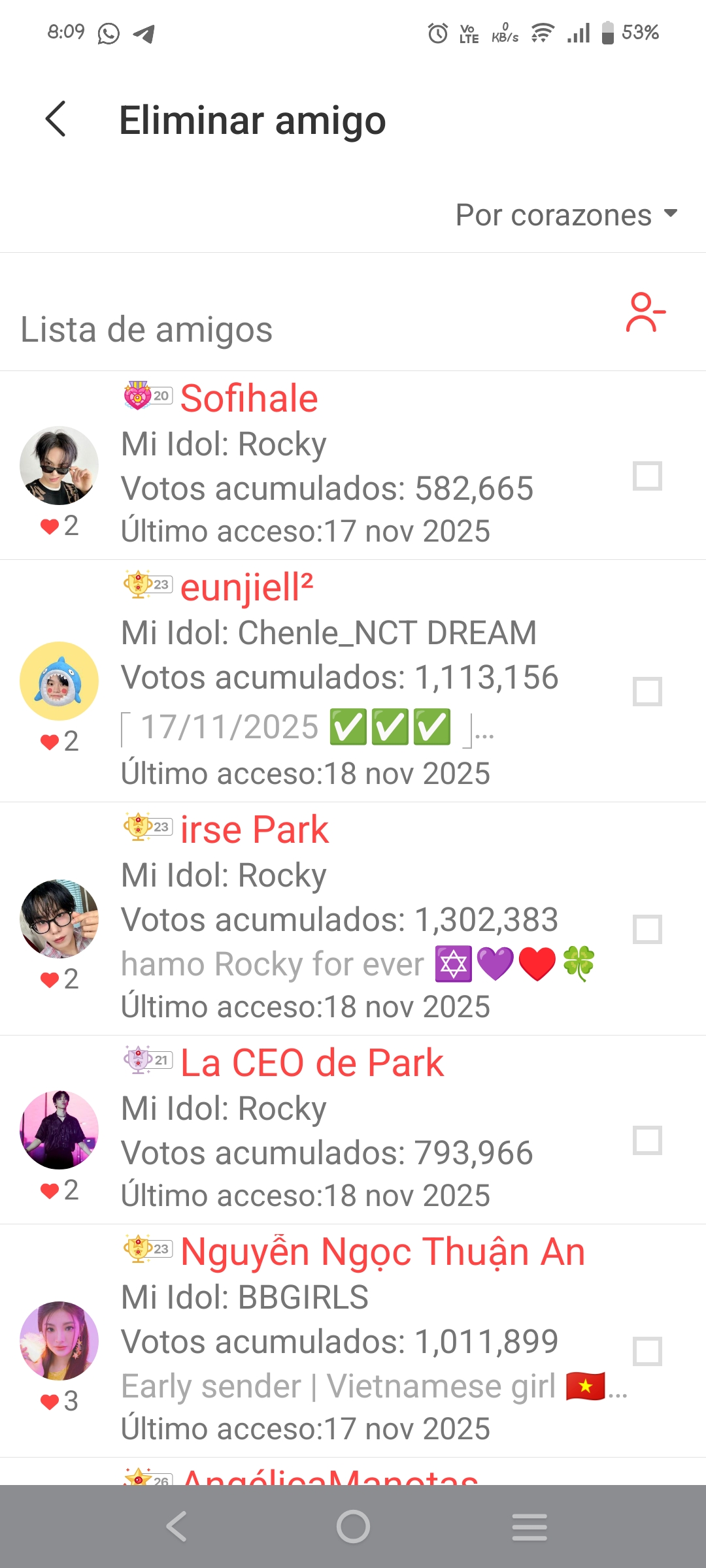Open the system recent apps menu
The height and width of the screenshot is (1568, 706).
coord(529,1527)
